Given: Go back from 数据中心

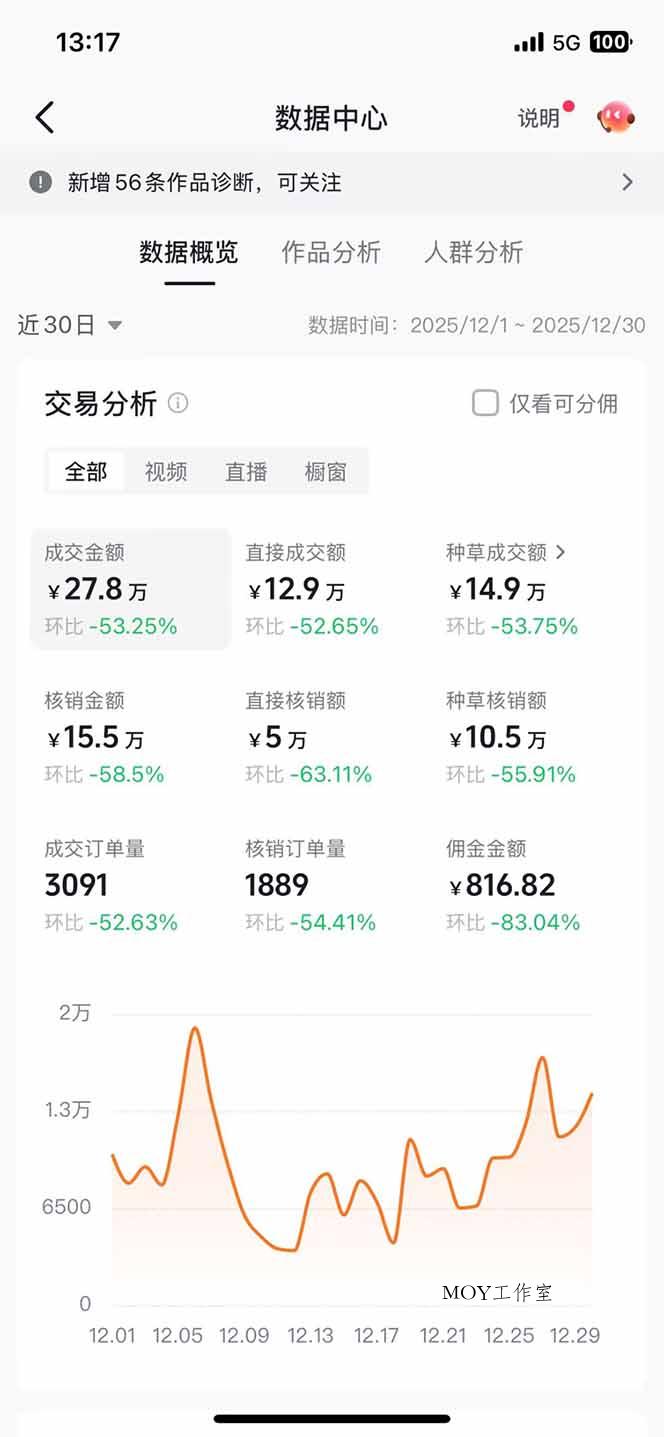Looking at the screenshot, I should point(45,118).
